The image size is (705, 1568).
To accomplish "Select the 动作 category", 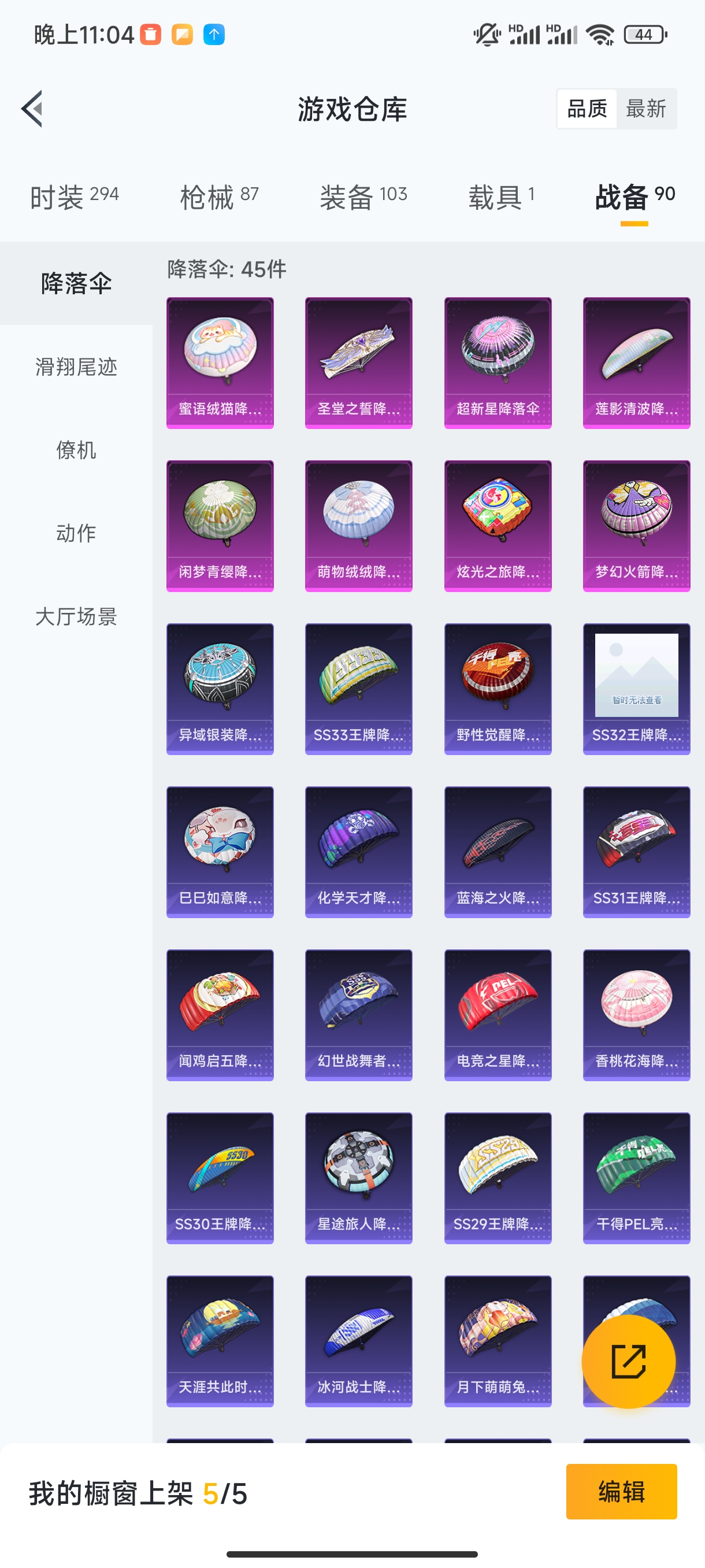I will click(x=76, y=533).
